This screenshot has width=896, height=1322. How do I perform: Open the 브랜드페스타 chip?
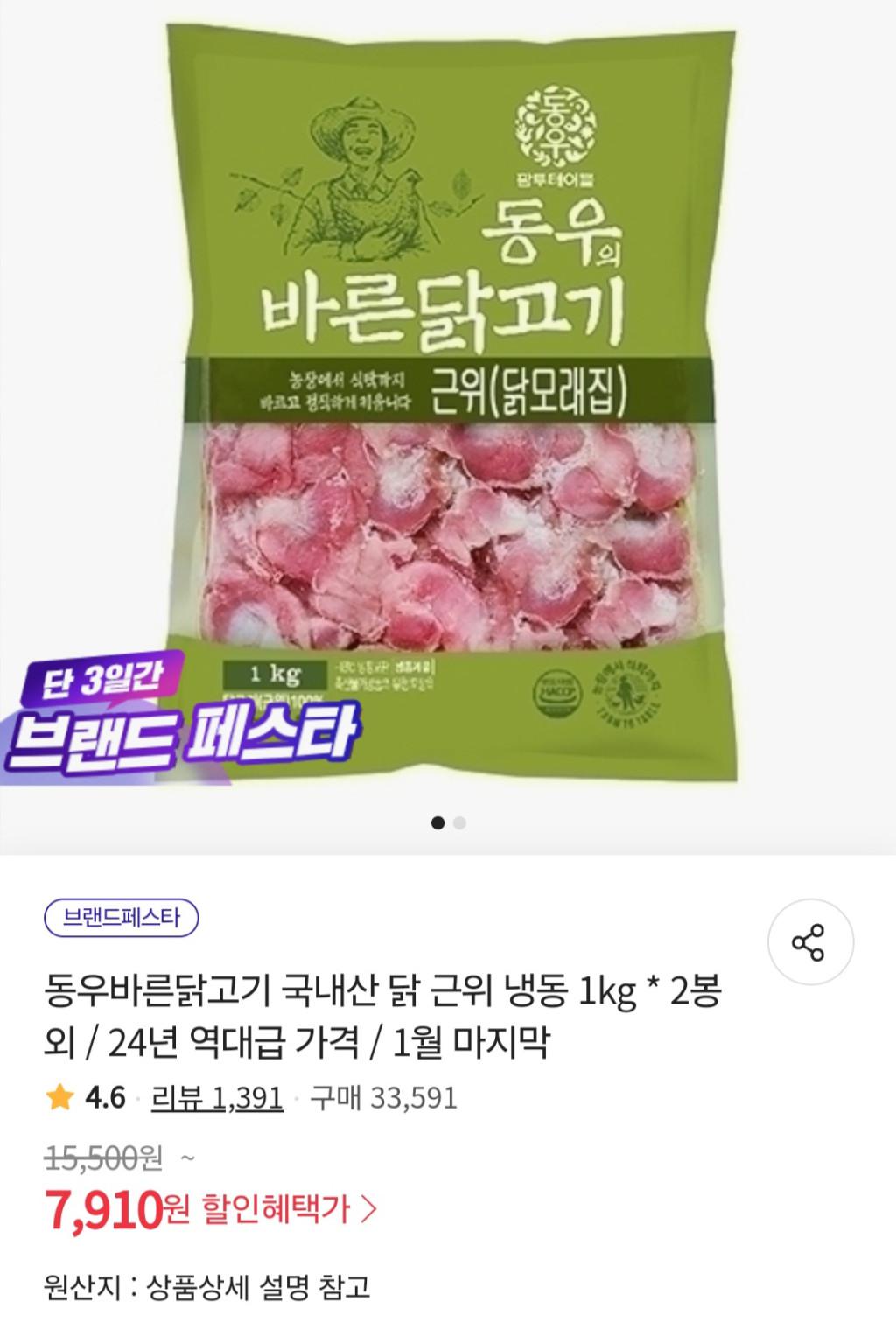click(122, 917)
